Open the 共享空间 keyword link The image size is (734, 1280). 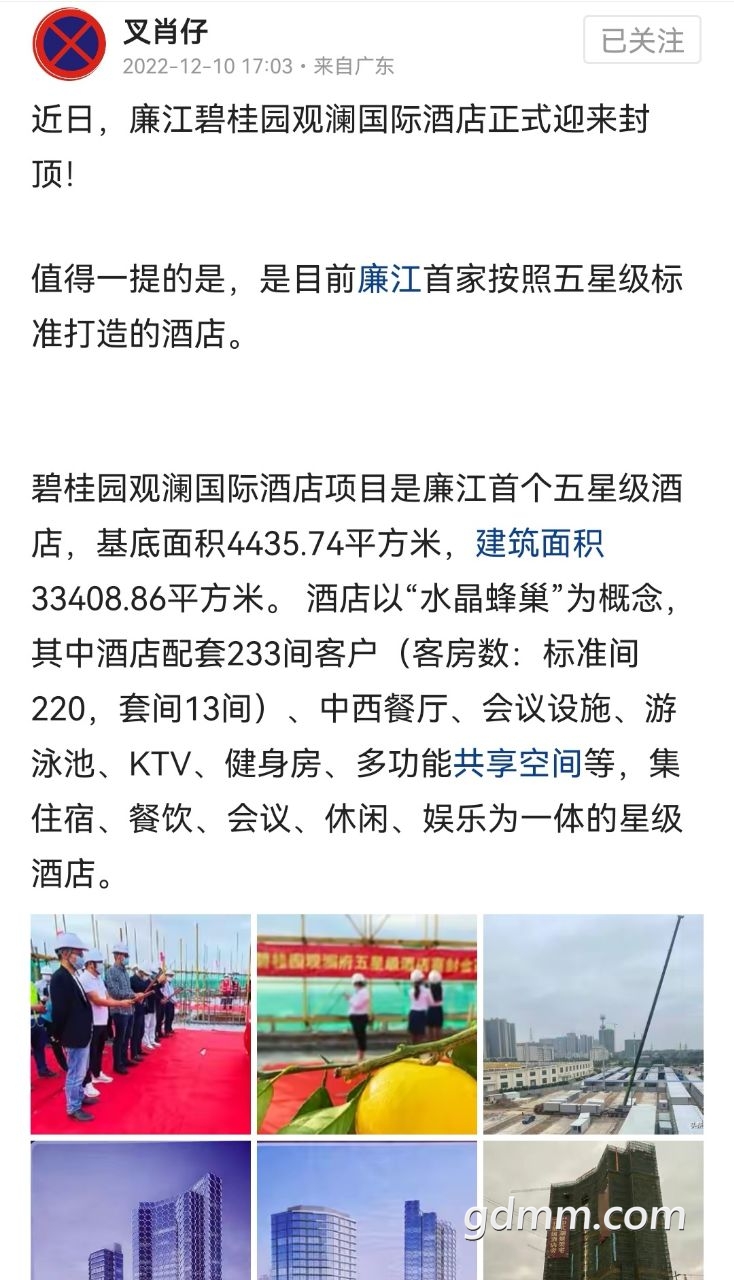(518, 764)
